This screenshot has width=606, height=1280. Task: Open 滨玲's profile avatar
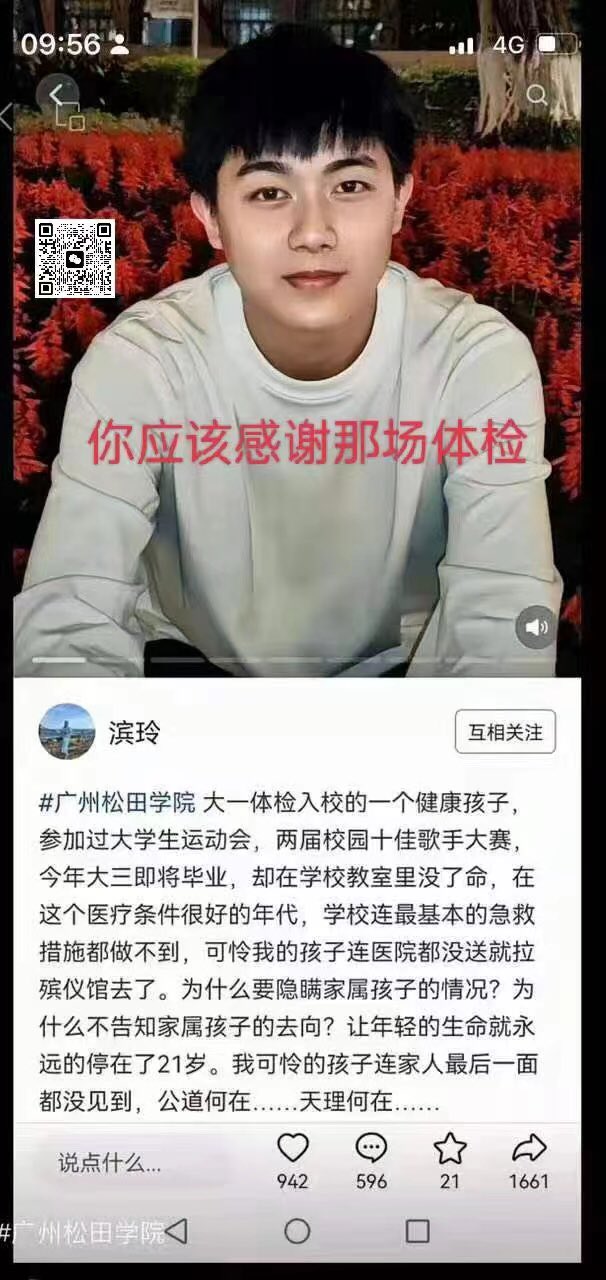coord(67,732)
